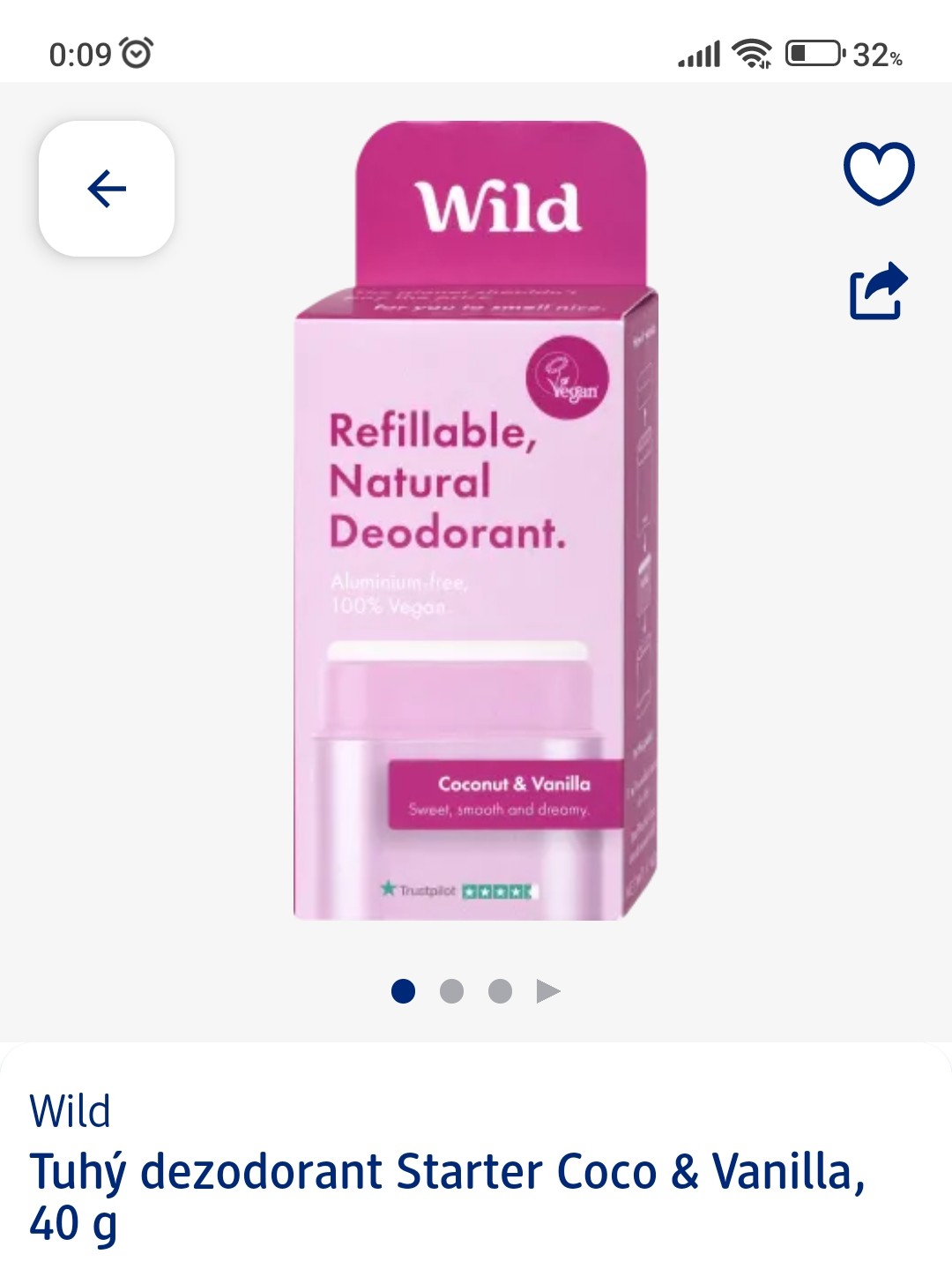Screen dimensions: 952x1269
Task: Go back using the arrow button
Action: point(107,189)
